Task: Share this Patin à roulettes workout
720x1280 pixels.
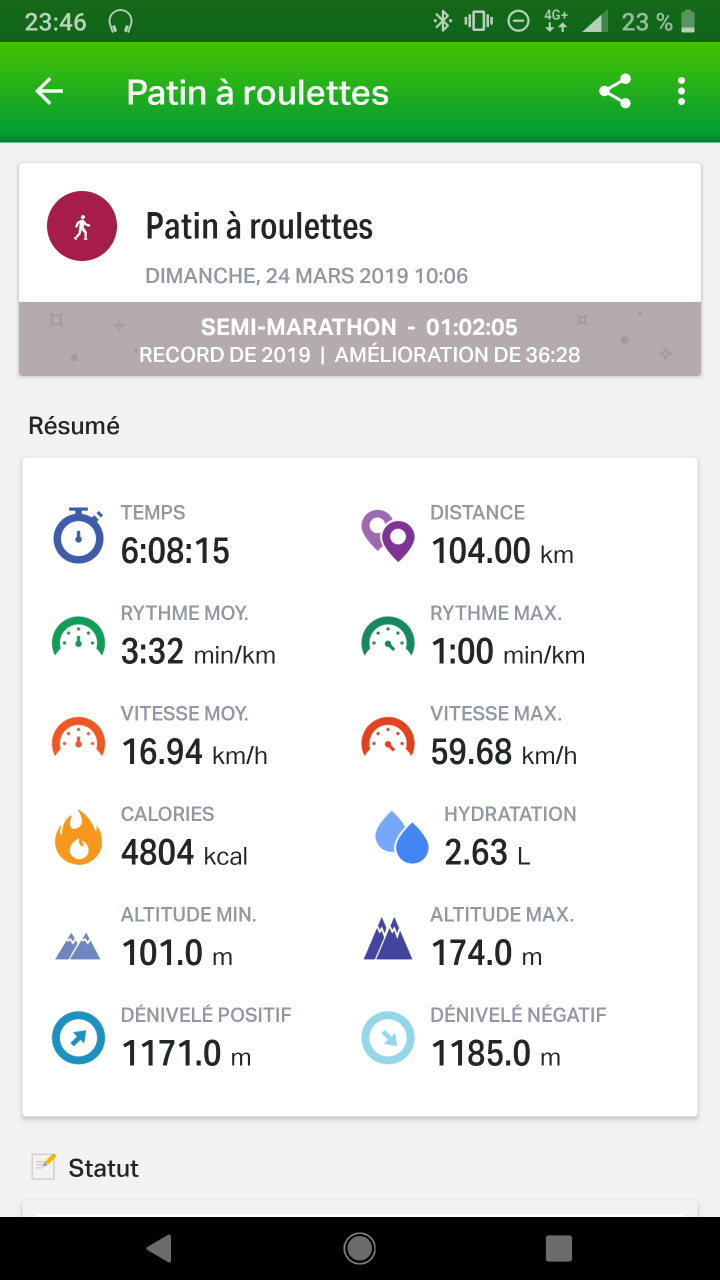Action: [615, 92]
